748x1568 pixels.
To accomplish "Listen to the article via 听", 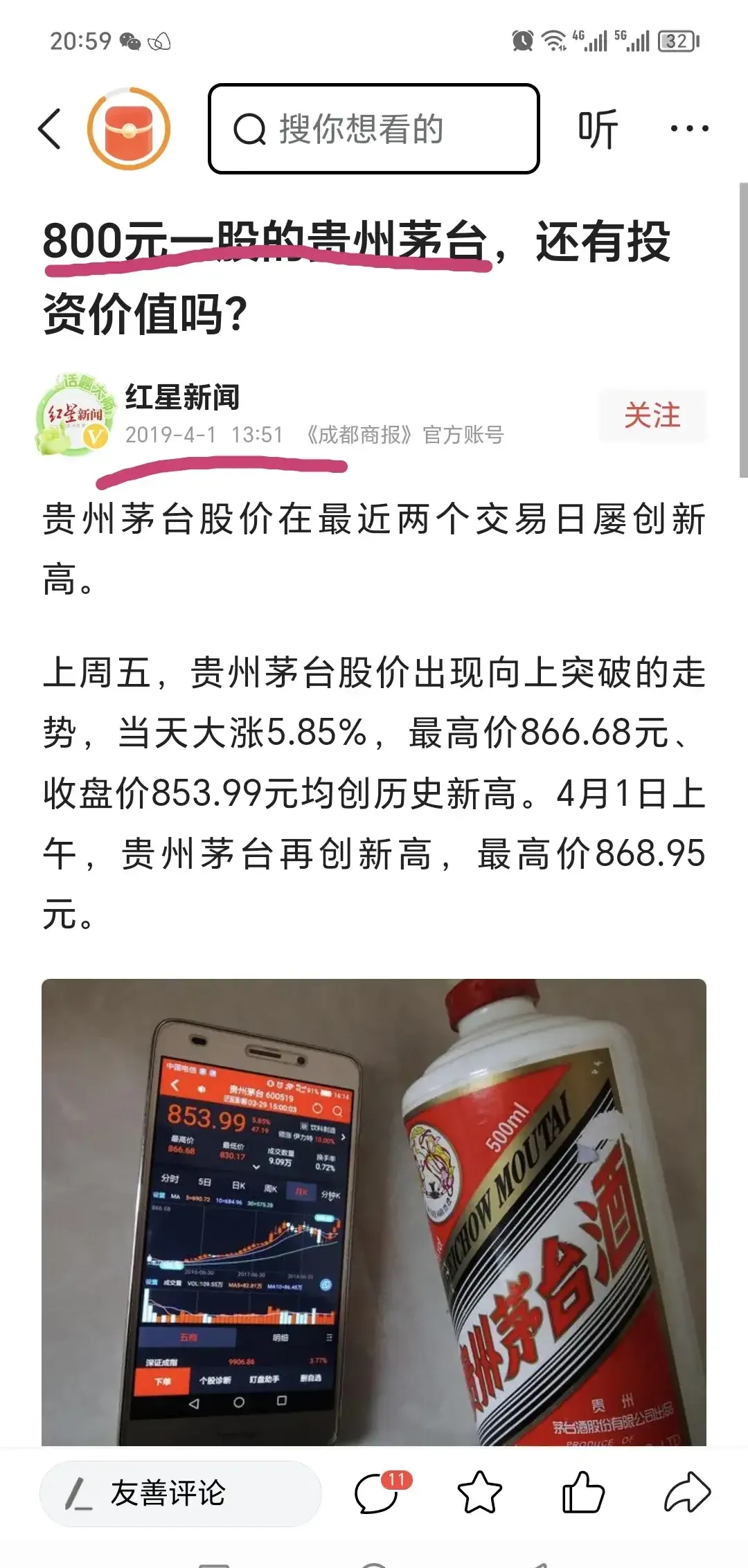I will [x=598, y=129].
